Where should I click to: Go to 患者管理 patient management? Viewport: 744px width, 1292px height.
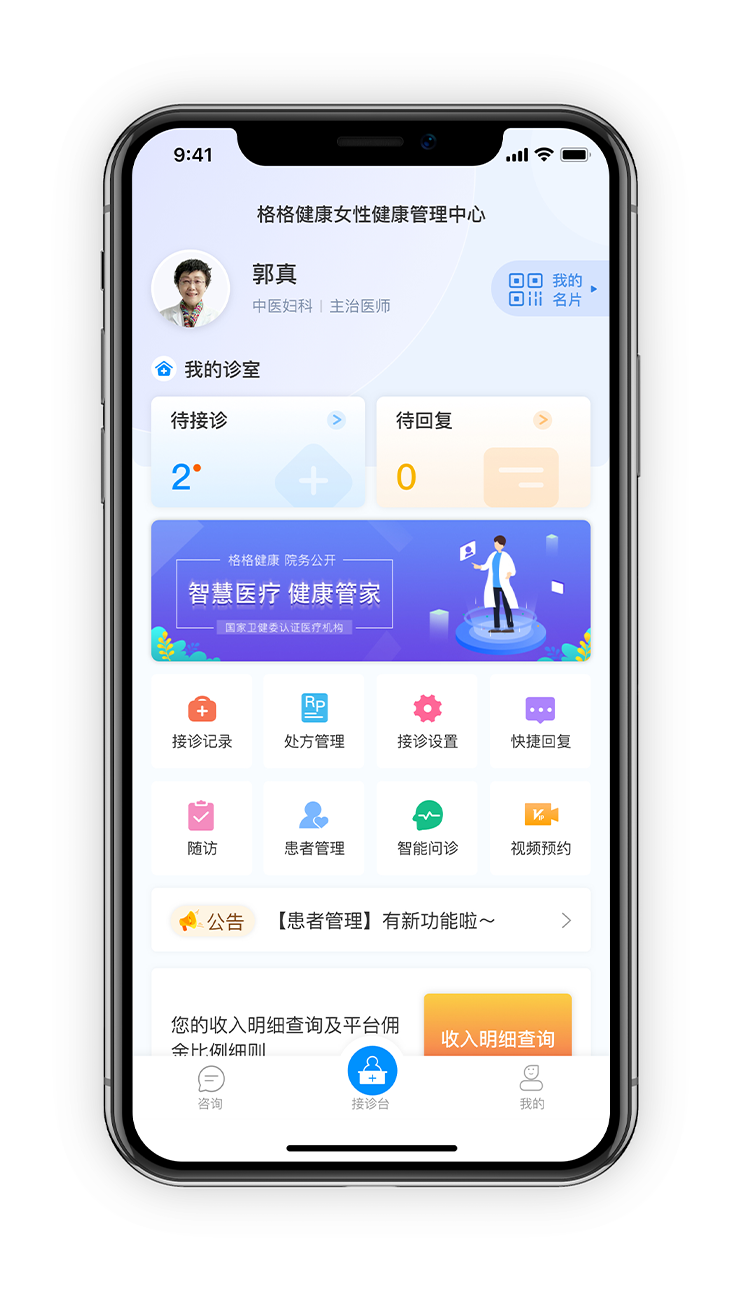click(x=314, y=828)
